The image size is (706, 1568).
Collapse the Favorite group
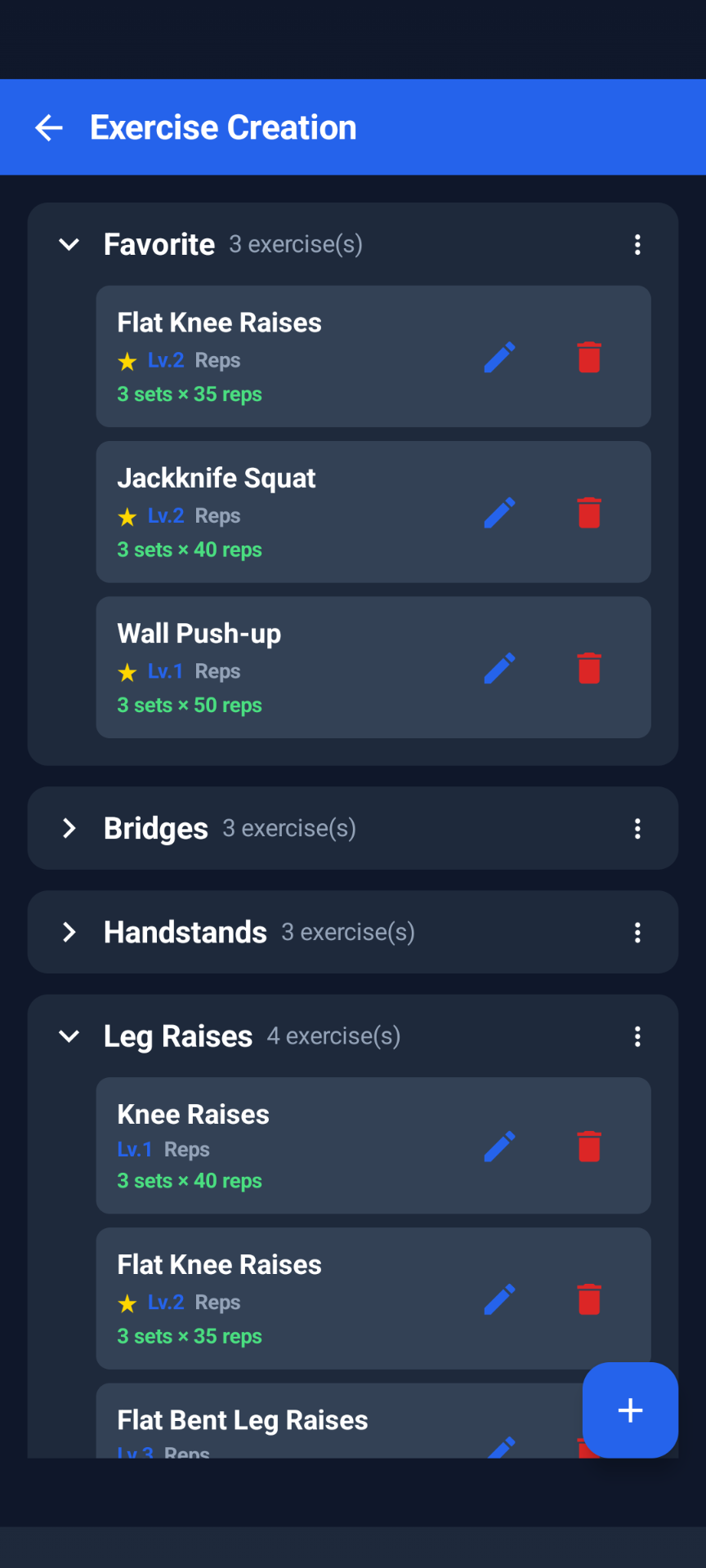[x=69, y=244]
